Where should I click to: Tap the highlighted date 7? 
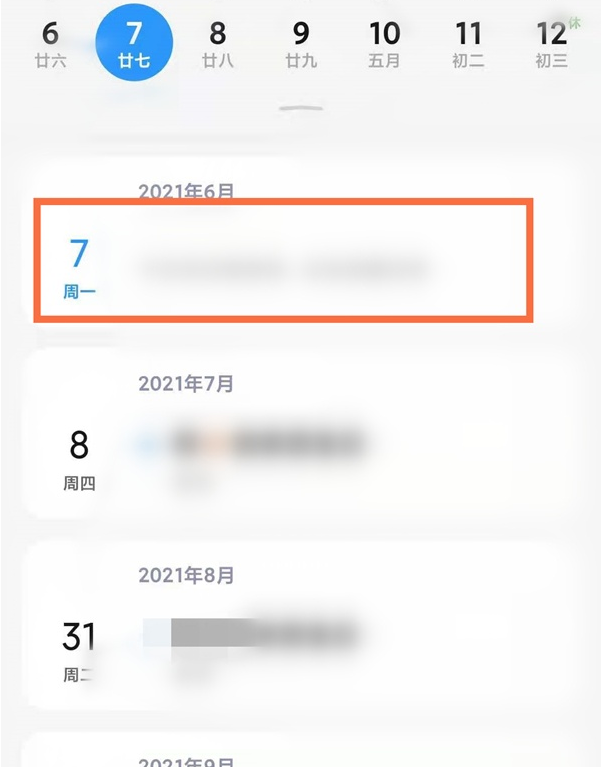coord(134,42)
